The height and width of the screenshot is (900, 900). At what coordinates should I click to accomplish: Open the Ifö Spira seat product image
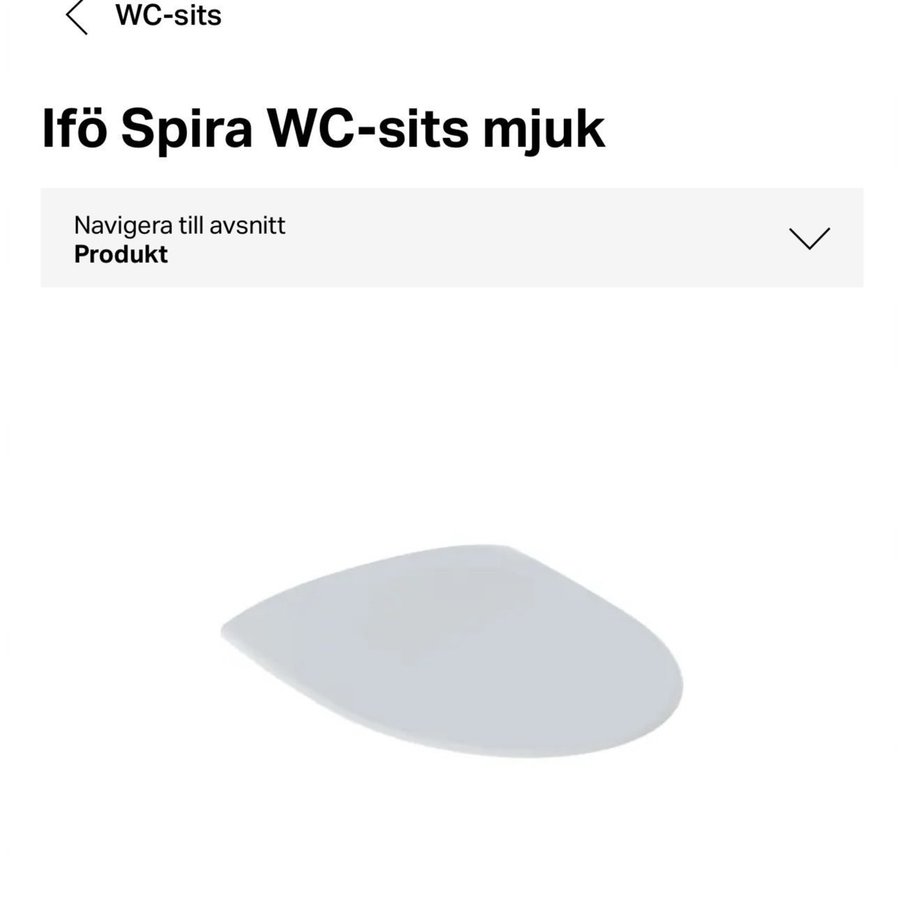click(x=452, y=650)
